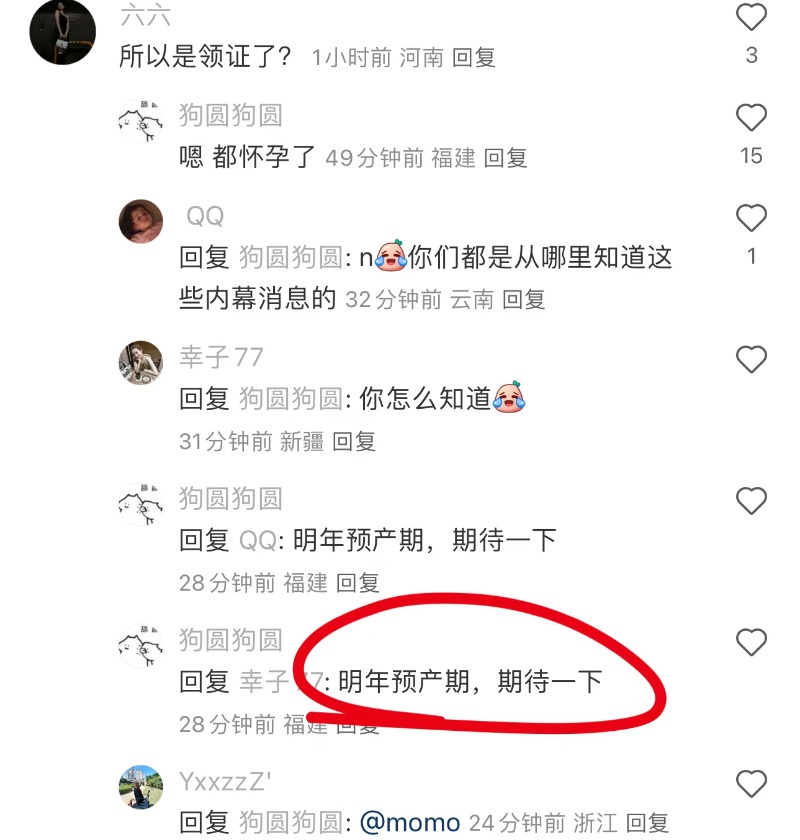This screenshot has width=800, height=840.
Task: Like 六六's comment 所以是领证了
Action: point(751,17)
